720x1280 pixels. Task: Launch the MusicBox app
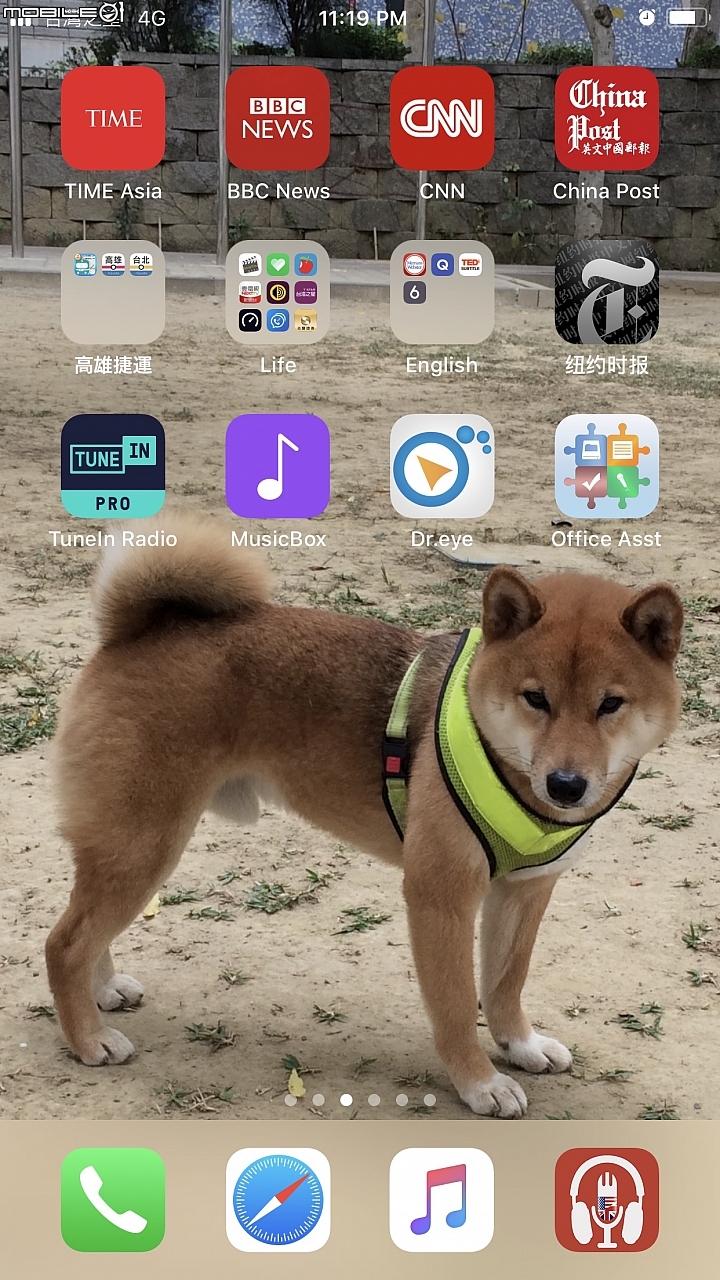(x=277, y=466)
